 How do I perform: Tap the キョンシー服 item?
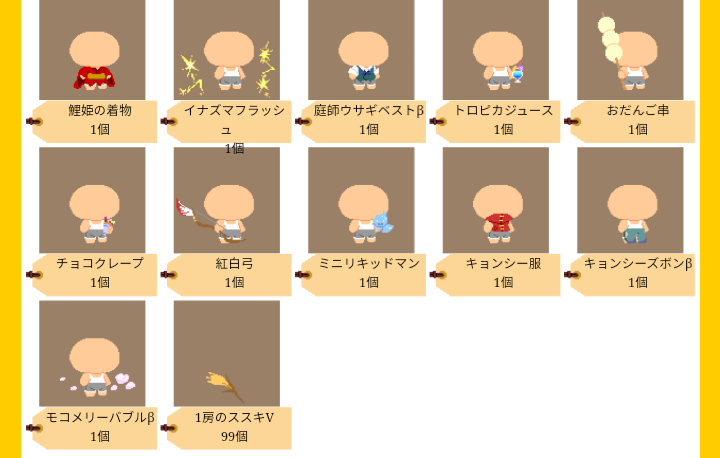(x=496, y=200)
